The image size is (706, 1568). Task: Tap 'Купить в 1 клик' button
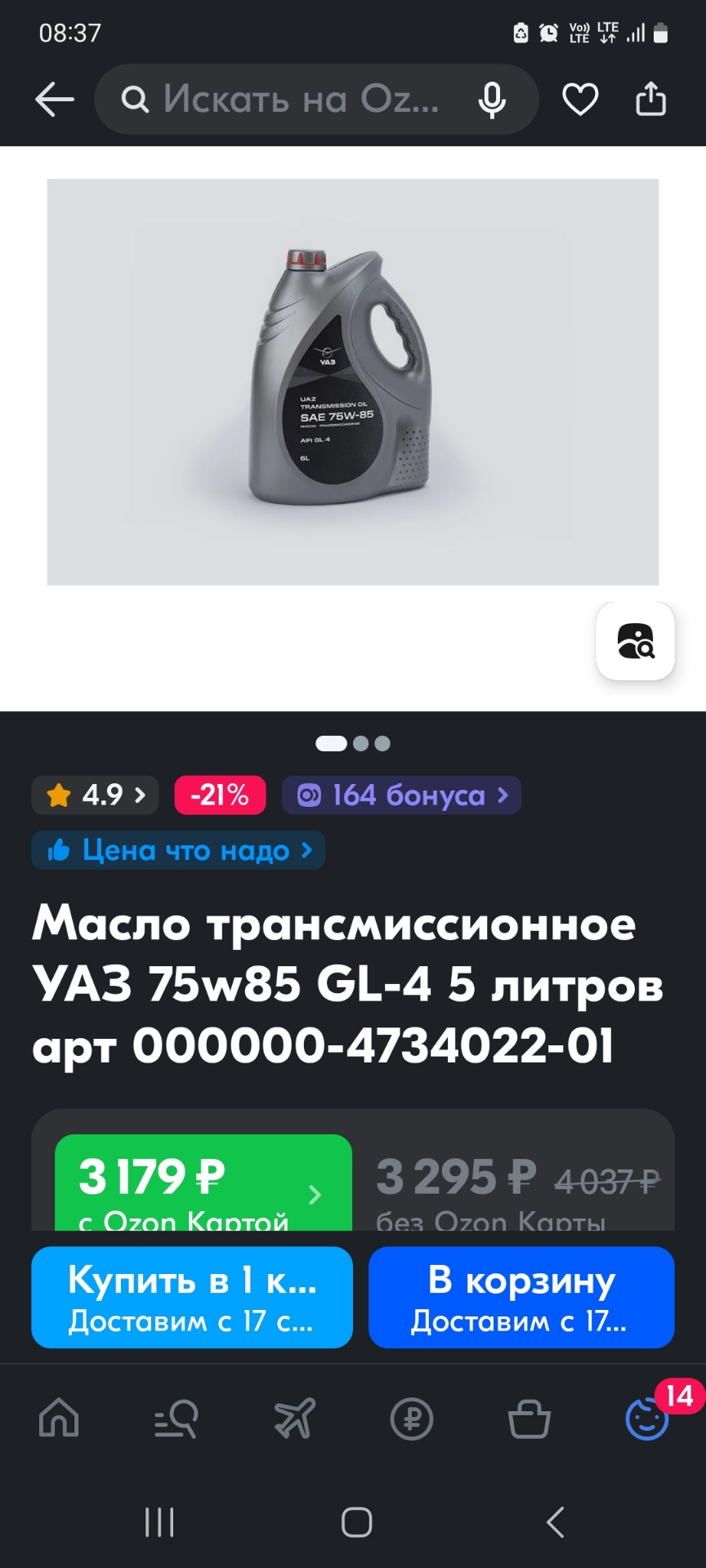tap(192, 1297)
